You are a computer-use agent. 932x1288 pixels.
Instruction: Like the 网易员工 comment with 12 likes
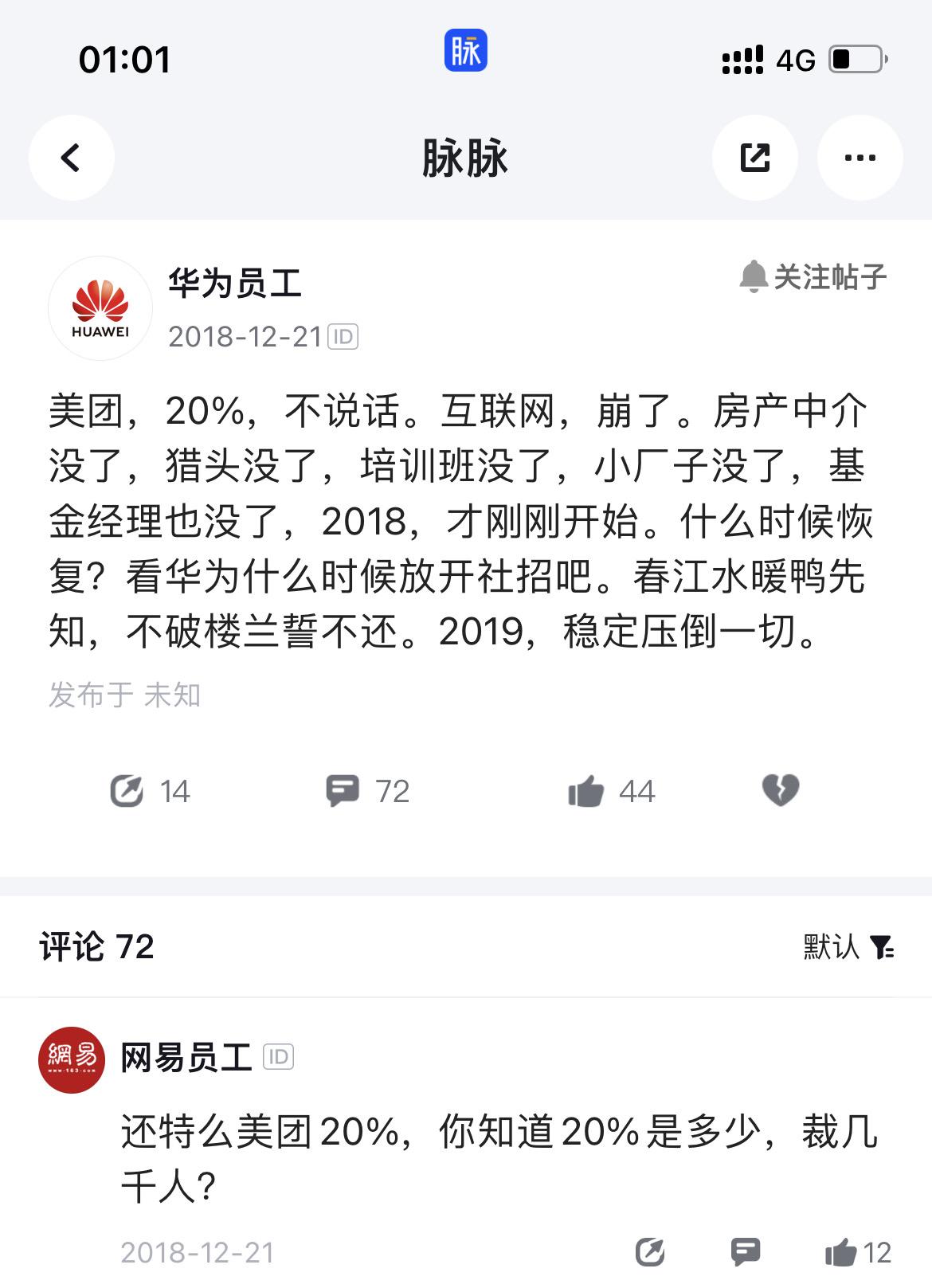[x=857, y=1253]
